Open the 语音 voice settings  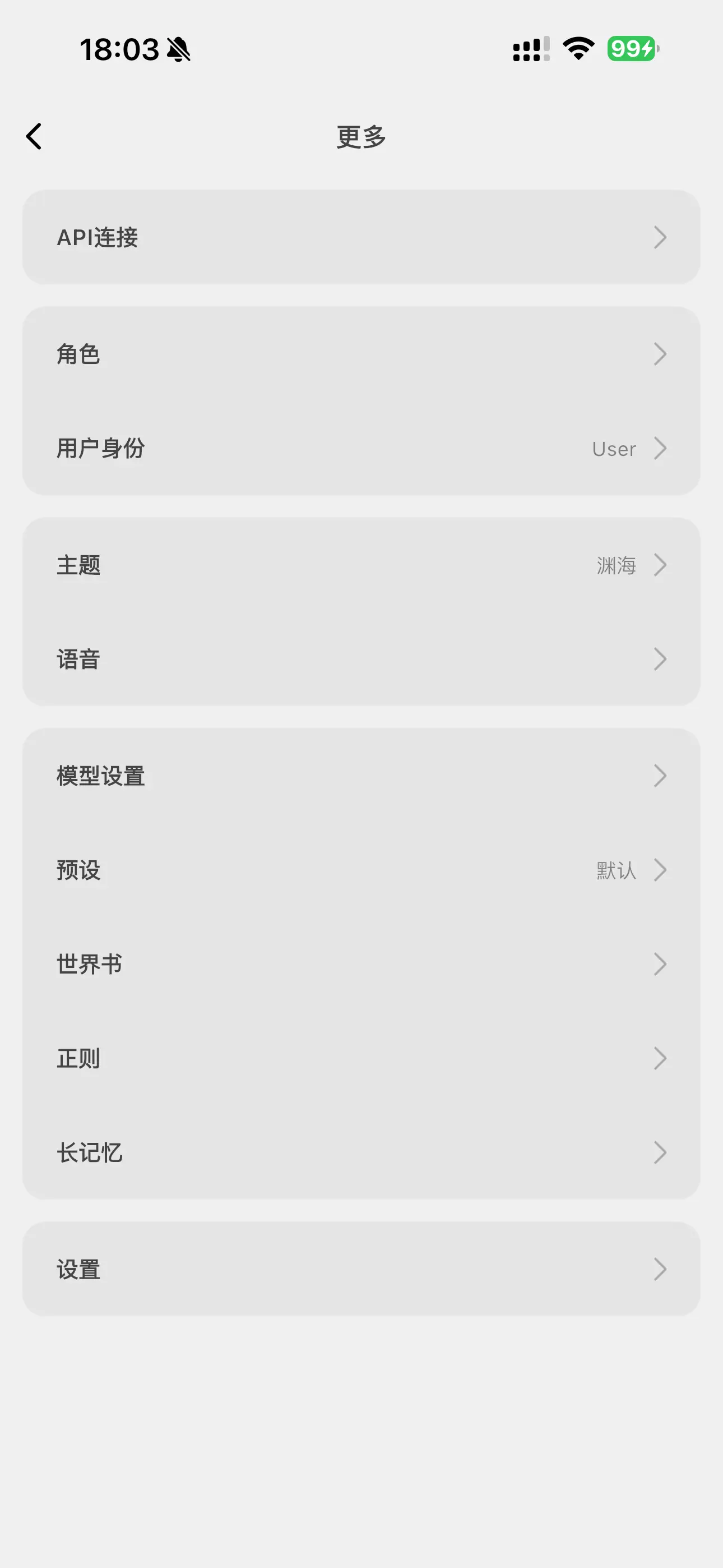click(361, 658)
